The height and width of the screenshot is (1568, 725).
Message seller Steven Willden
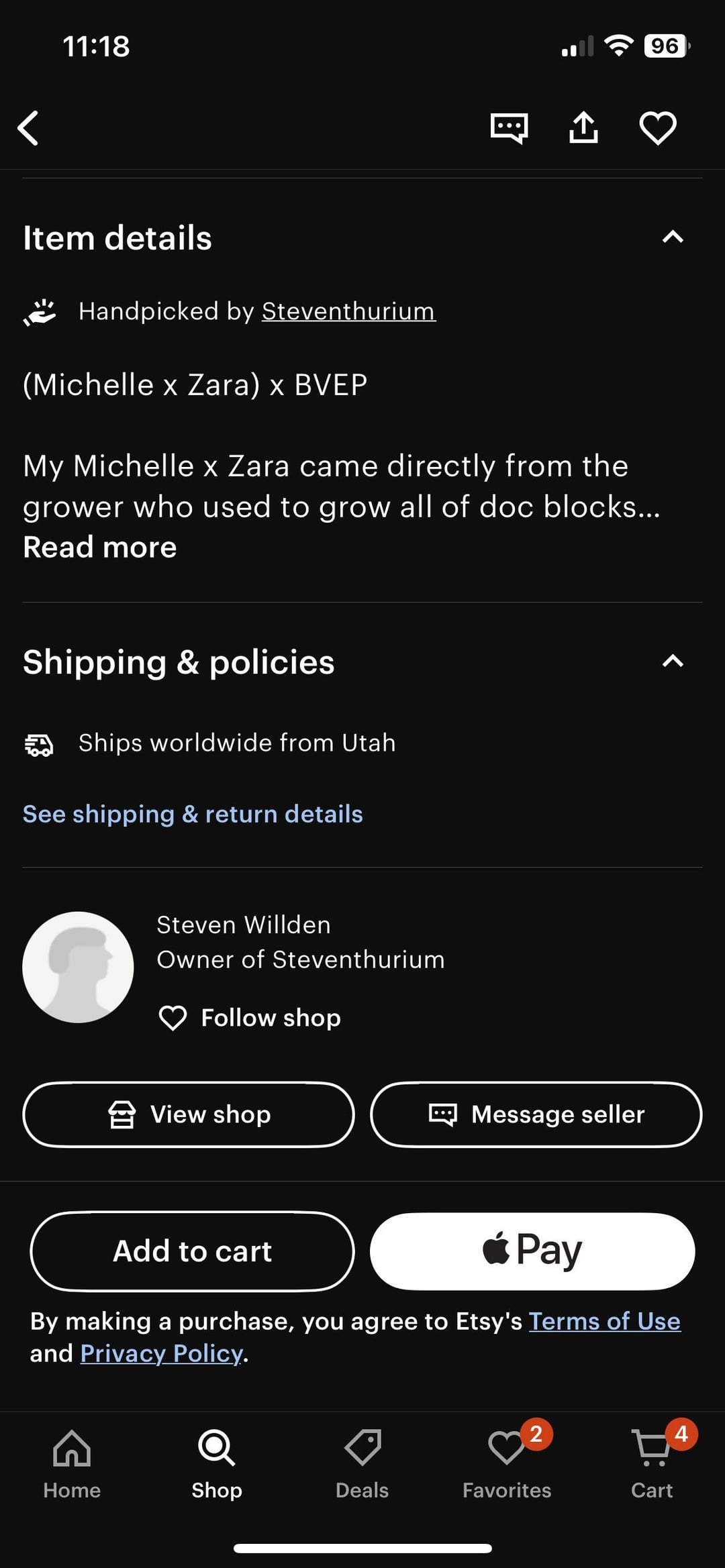coord(536,1114)
